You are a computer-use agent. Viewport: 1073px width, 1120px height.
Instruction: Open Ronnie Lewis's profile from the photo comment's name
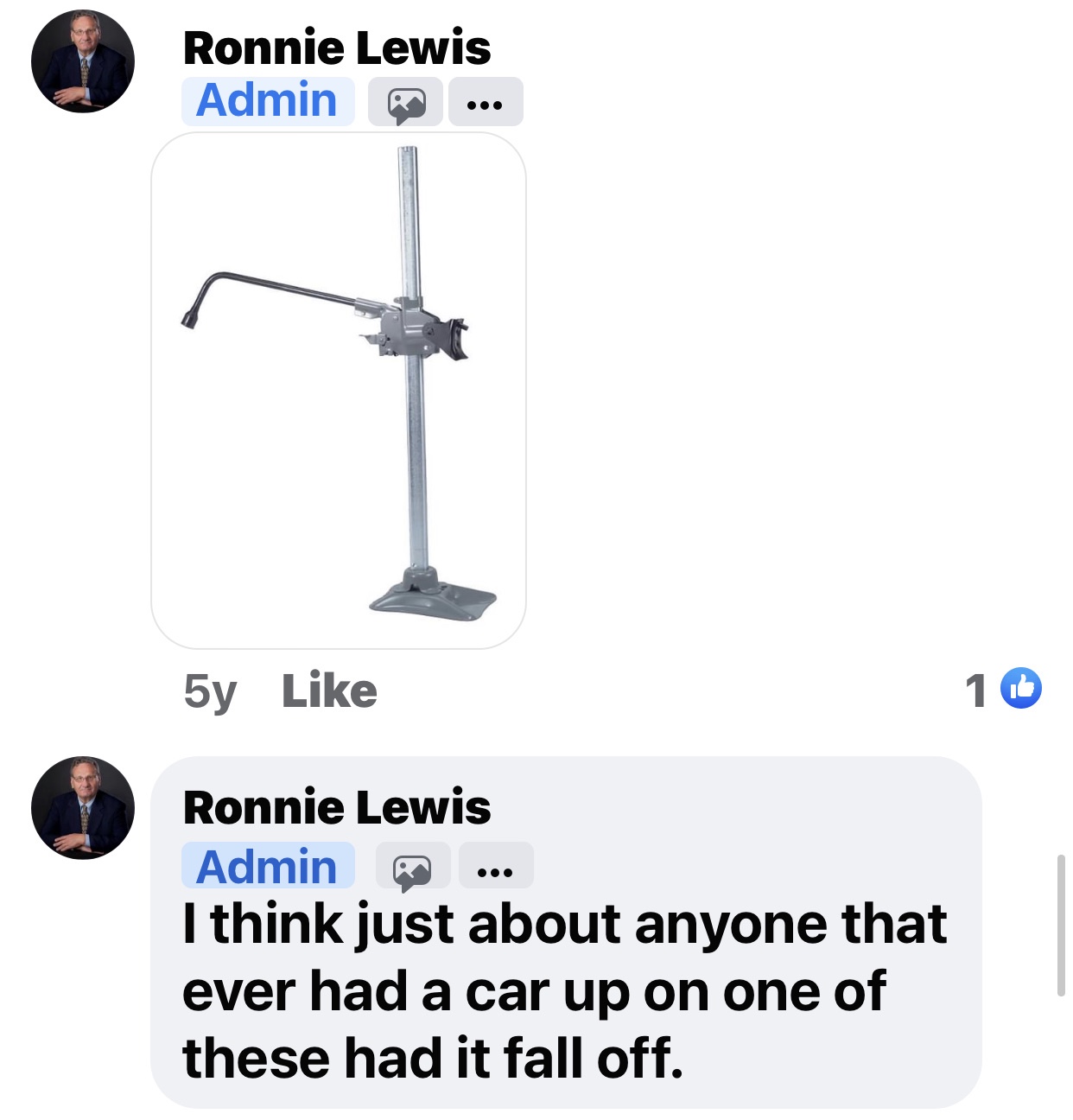coord(337,48)
